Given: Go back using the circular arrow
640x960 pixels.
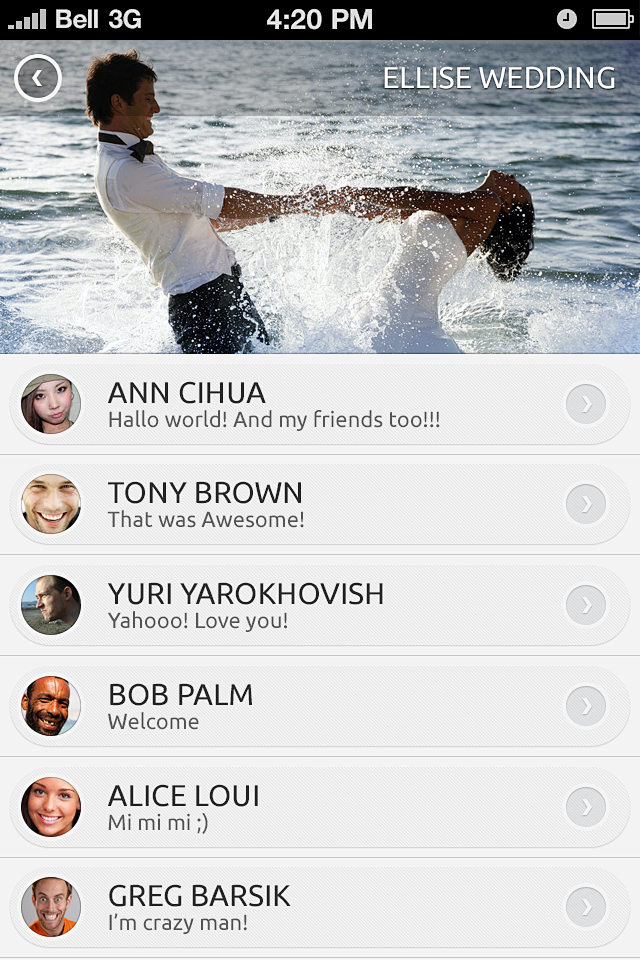Looking at the screenshot, I should pyautogui.click(x=38, y=78).
